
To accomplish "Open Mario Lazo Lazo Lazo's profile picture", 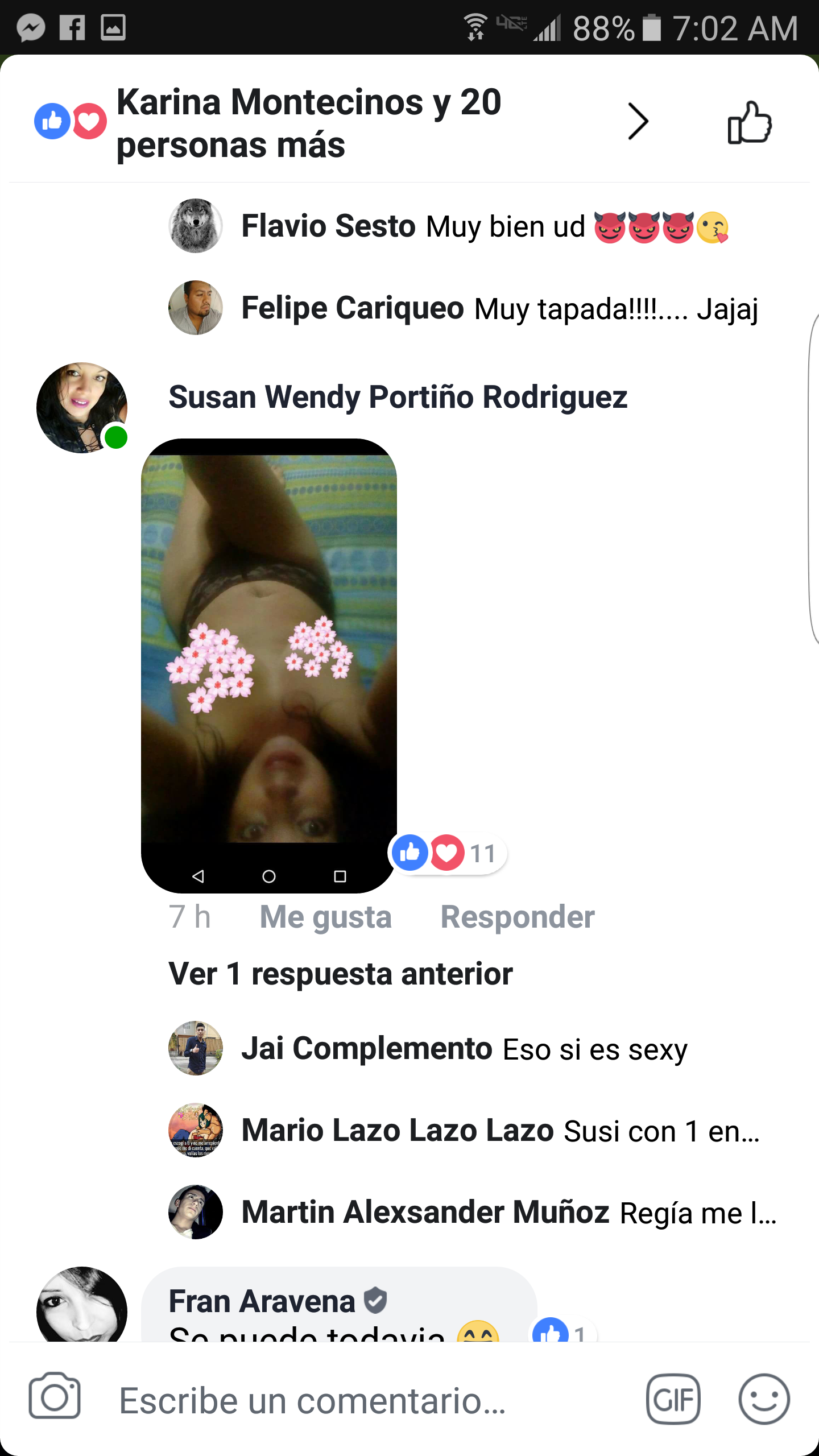I will (x=195, y=1131).
